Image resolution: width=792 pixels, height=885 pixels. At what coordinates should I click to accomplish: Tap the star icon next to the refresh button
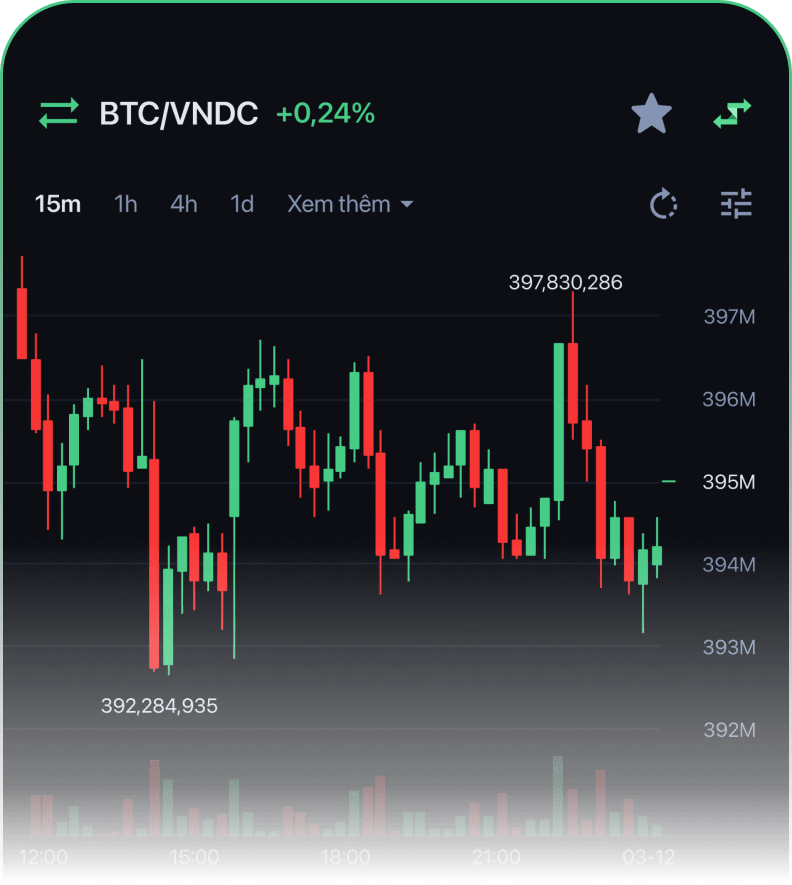pyautogui.click(x=651, y=112)
